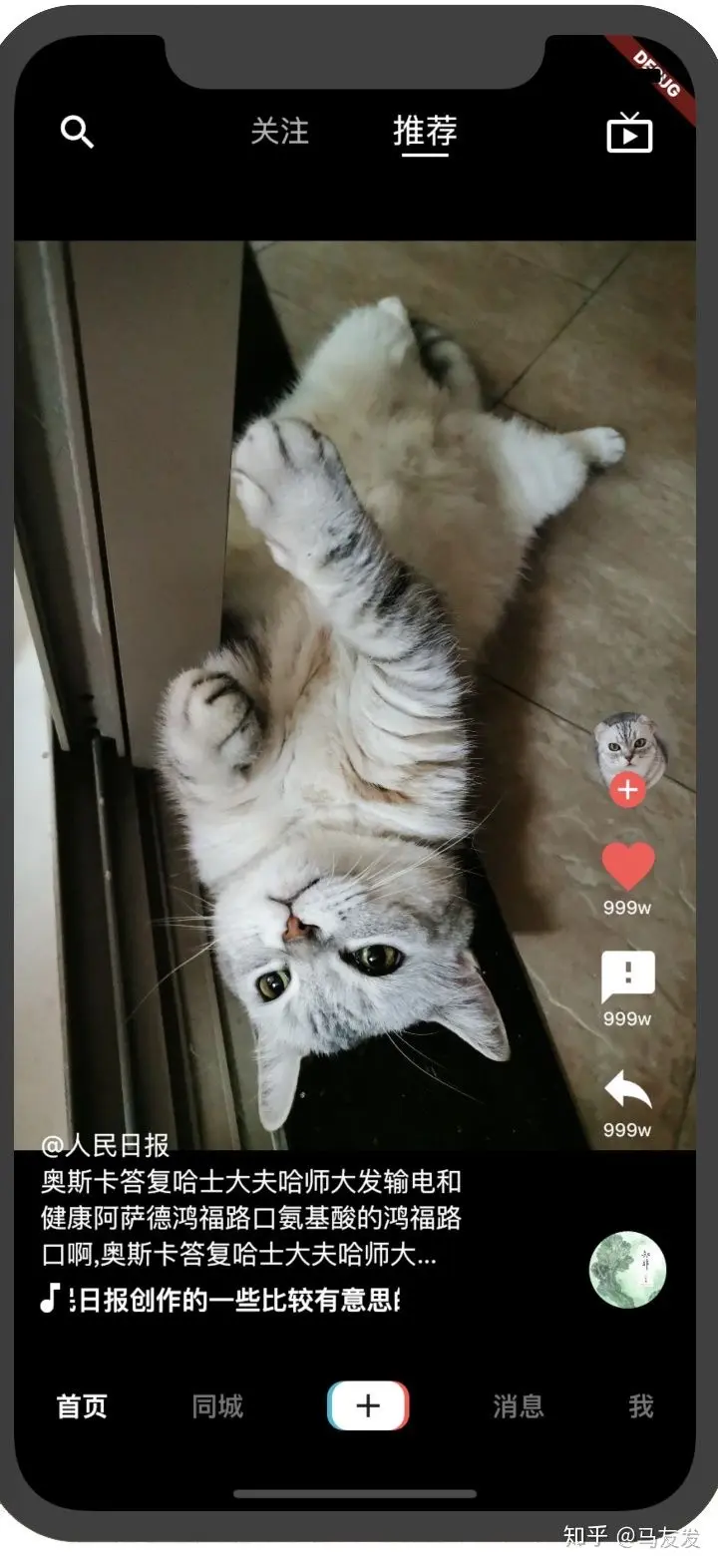Open the live TV icon
Image resolution: width=718 pixels, height=1568 pixels.
click(x=629, y=133)
